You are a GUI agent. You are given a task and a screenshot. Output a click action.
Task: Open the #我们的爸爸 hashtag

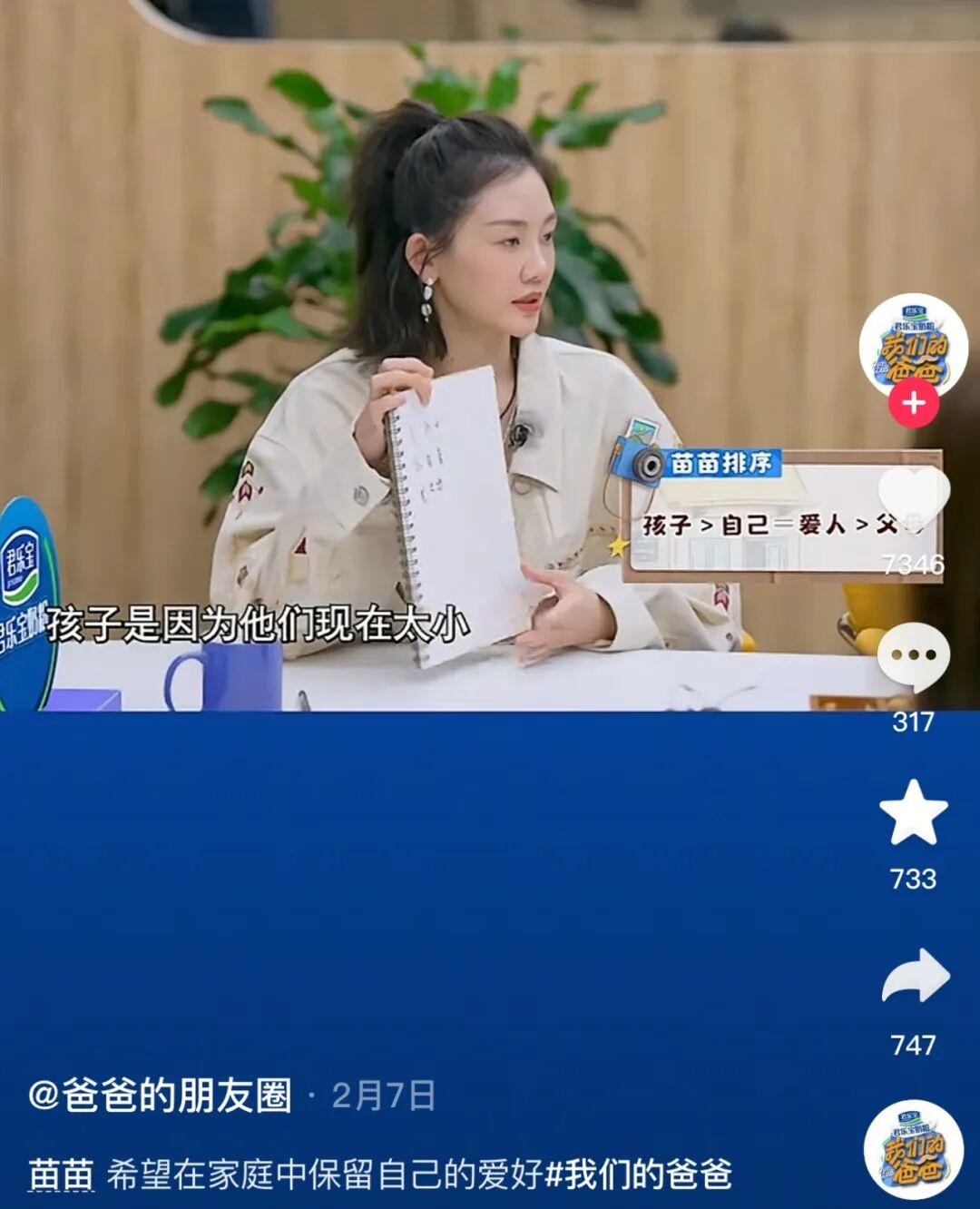(638, 1175)
